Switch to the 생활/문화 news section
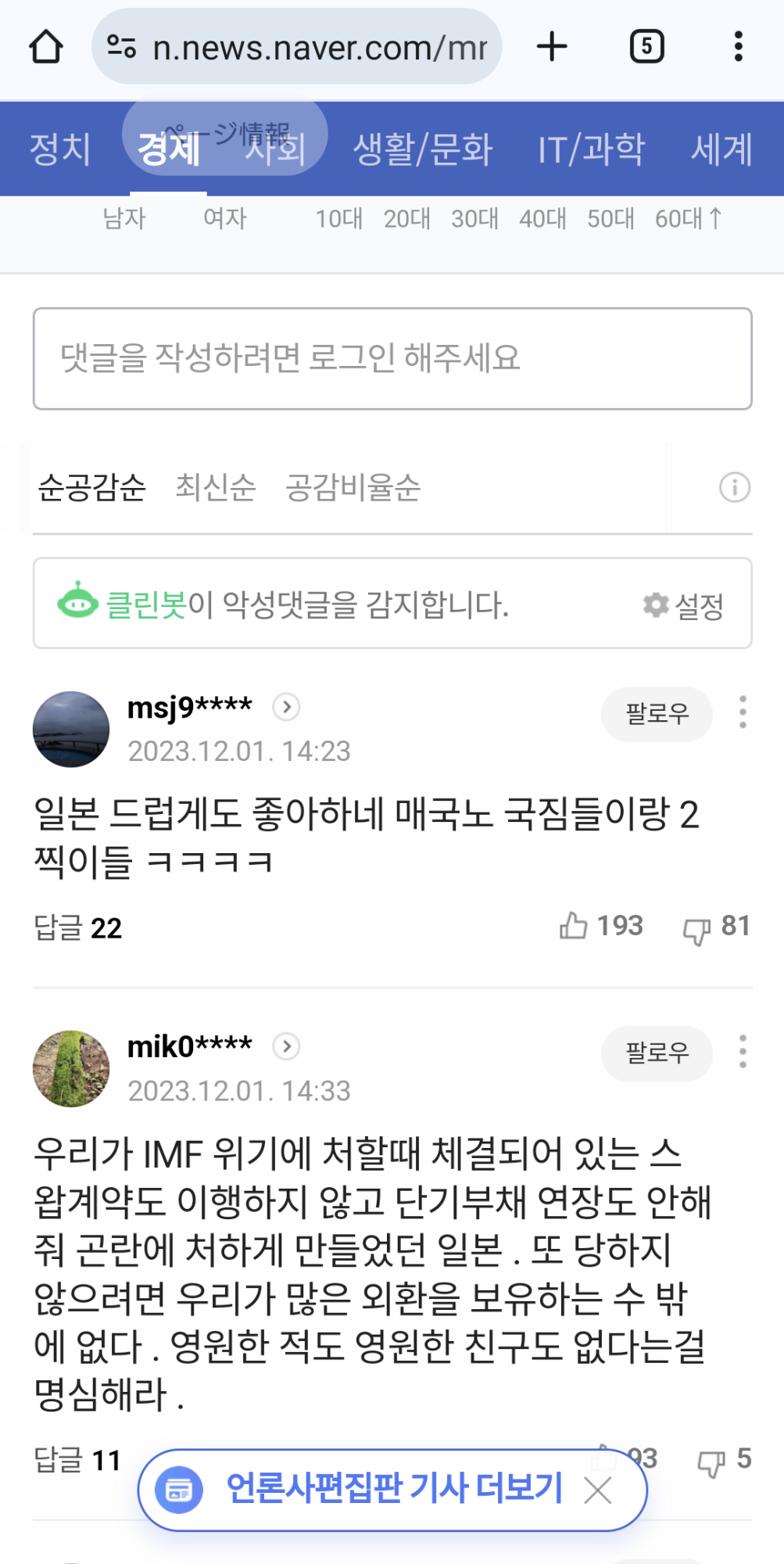Screen dimensions: 784x1564 pos(422,149)
